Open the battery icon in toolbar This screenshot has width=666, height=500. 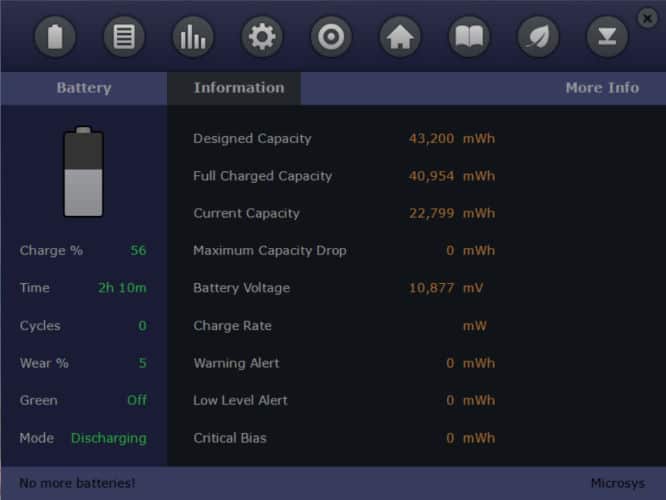55,38
